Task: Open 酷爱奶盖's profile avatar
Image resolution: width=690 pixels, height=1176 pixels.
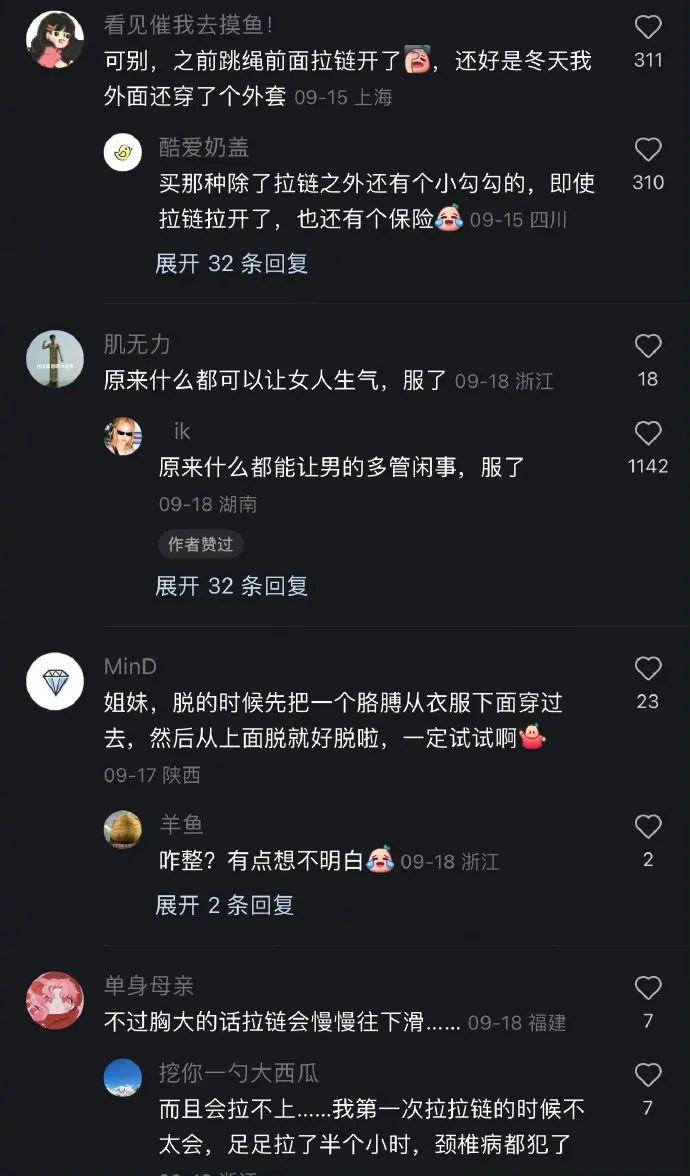Action: [x=123, y=152]
